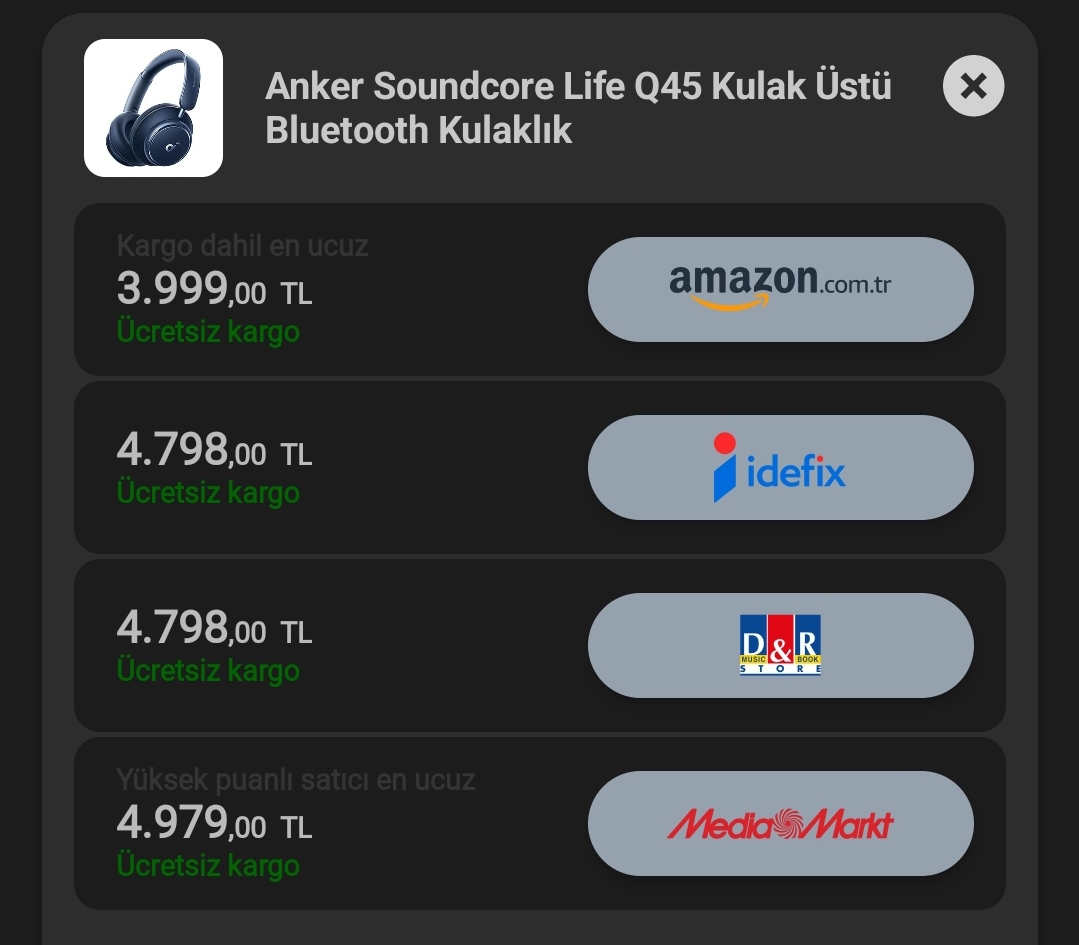Tap the Anker Soundcore headphone thumbnail
1079x945 pixels.
153,108
